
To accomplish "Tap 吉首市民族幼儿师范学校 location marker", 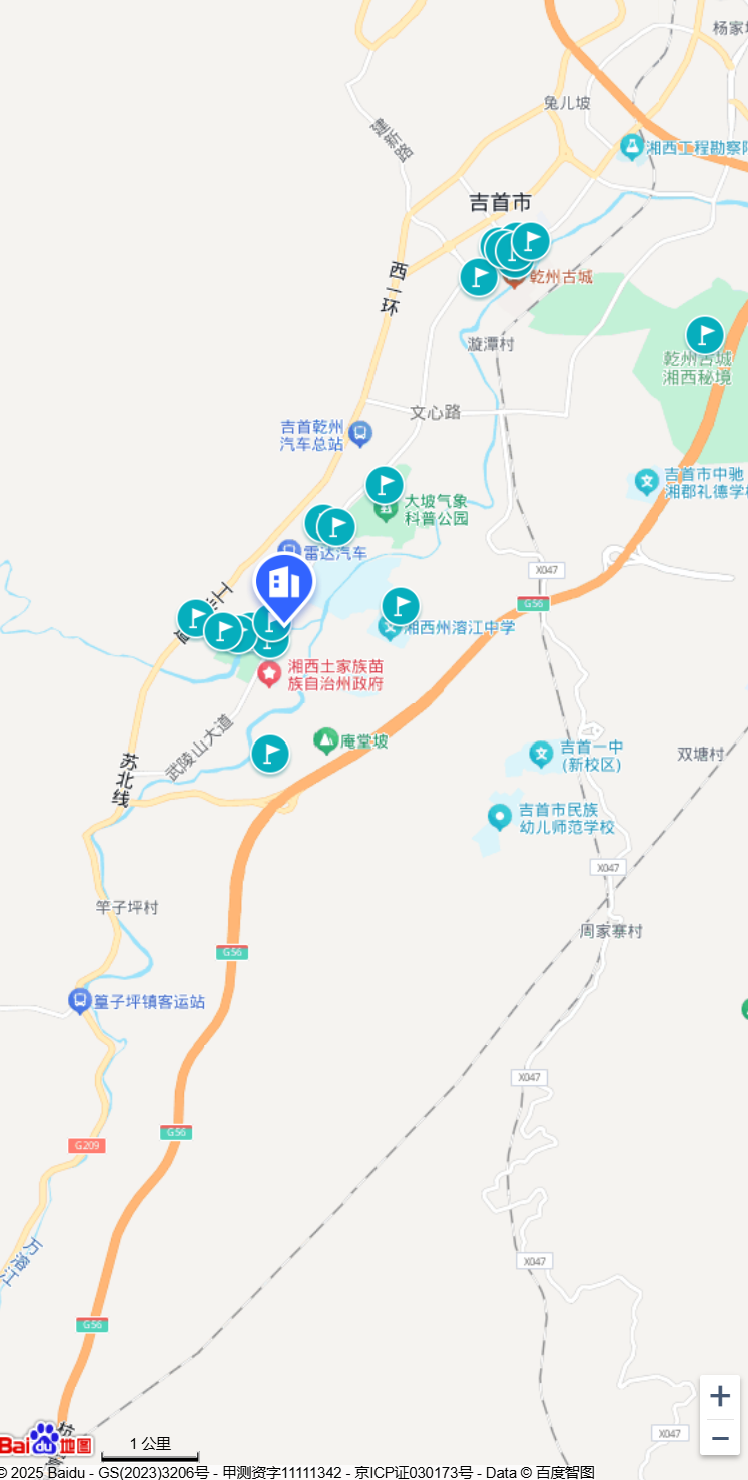I will (499, 817).
